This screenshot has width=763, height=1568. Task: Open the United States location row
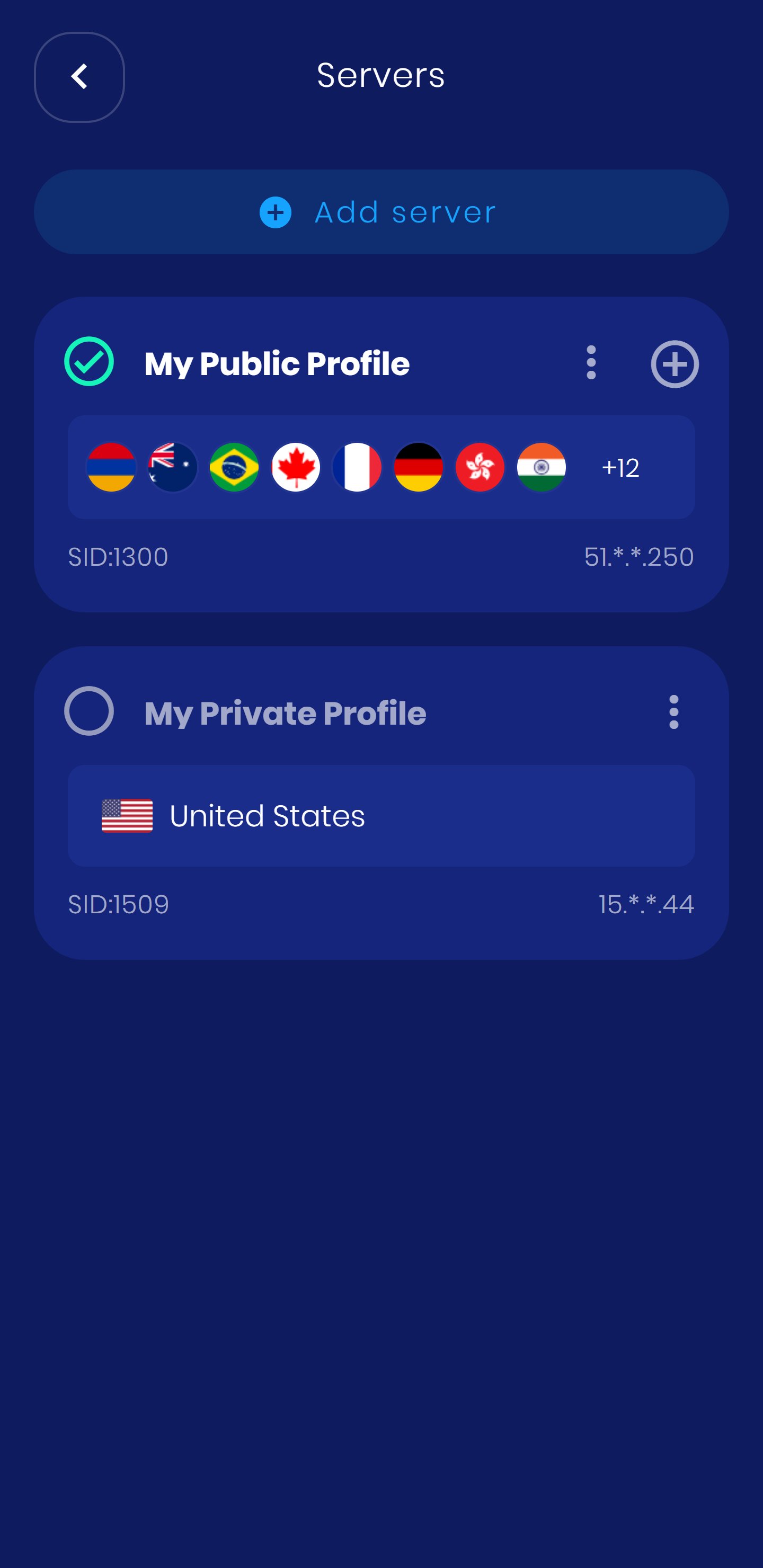click(x=381, y=816)
